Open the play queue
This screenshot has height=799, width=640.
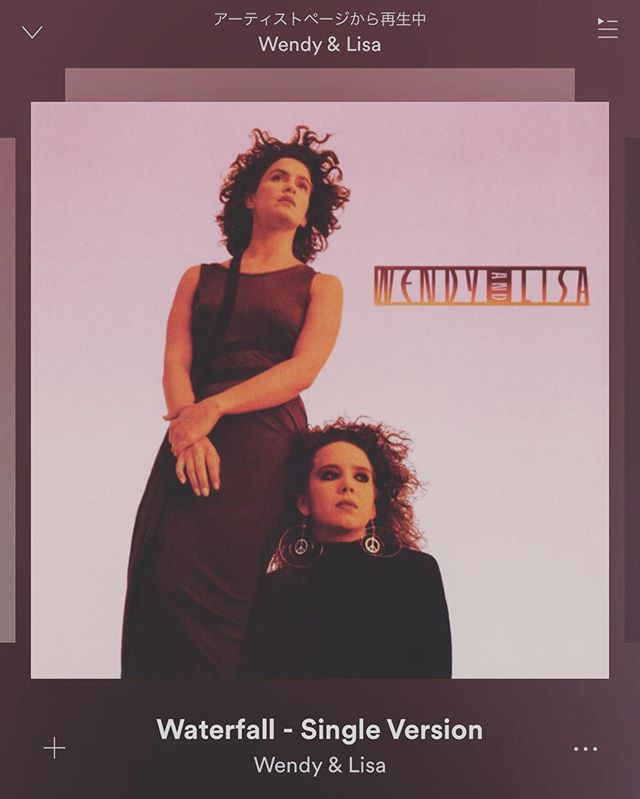607,28
